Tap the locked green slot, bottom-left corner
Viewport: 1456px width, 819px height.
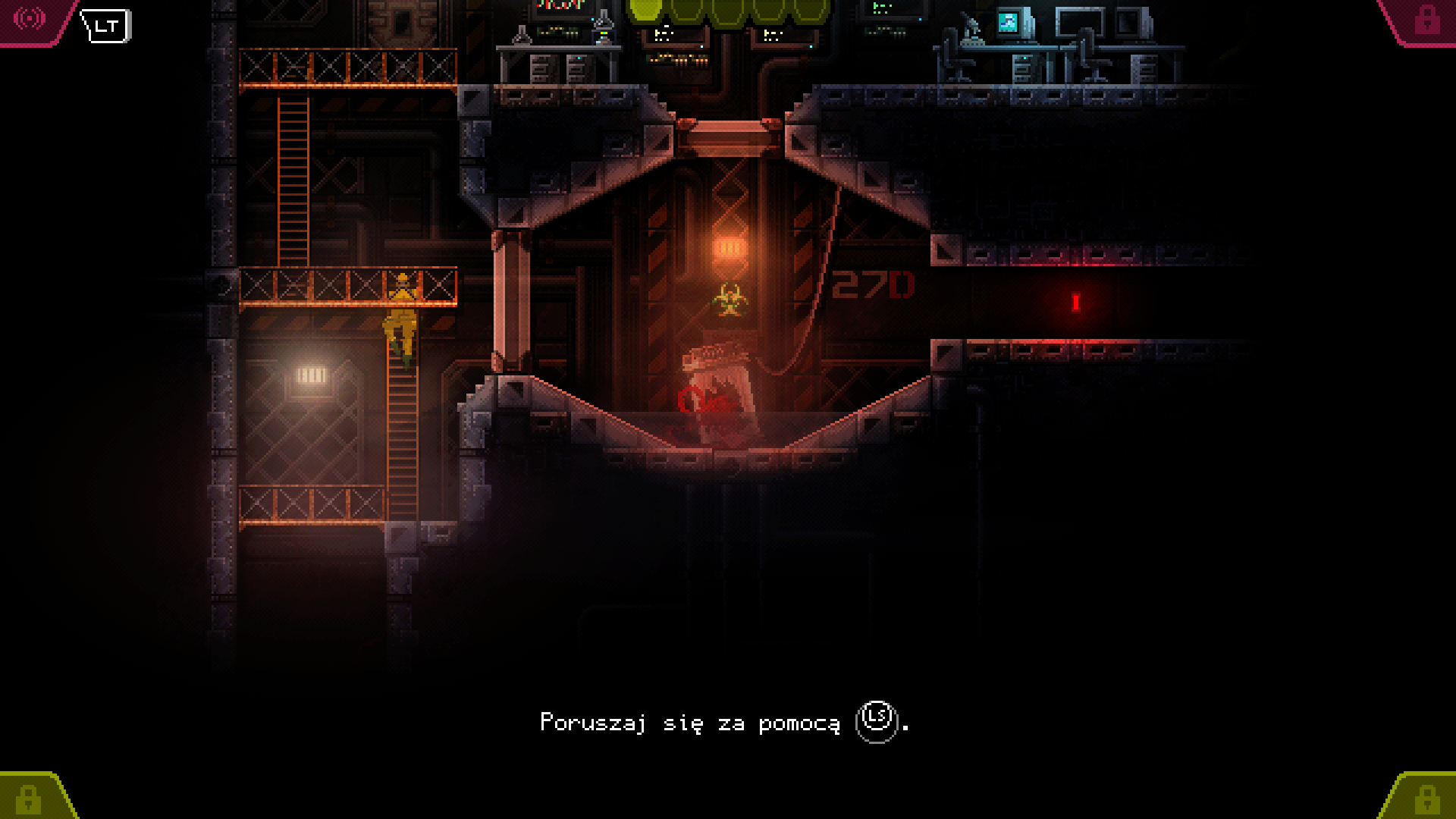pos(28,799)
